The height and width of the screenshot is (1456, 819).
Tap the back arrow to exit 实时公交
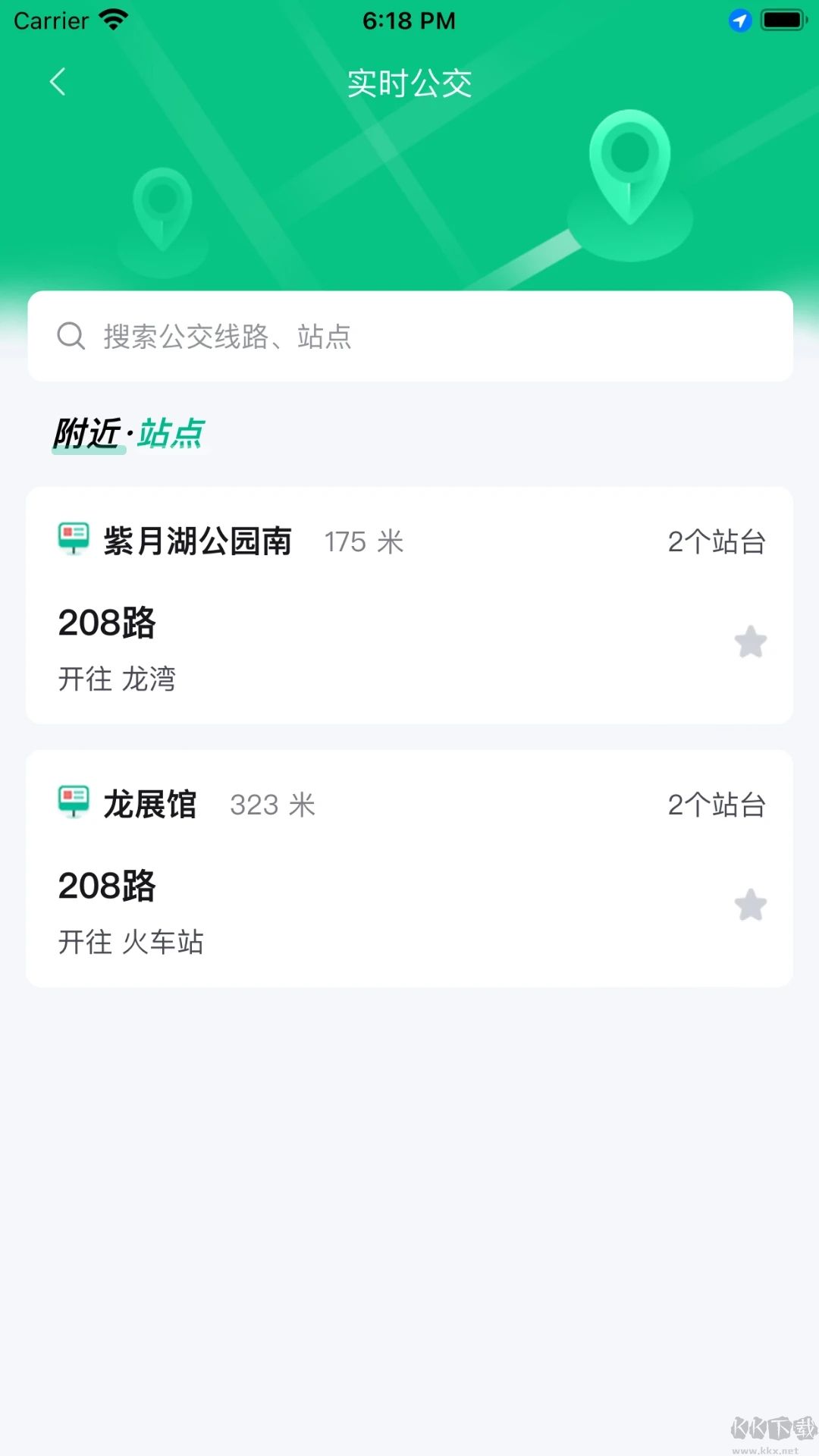(x=59, y=83)
